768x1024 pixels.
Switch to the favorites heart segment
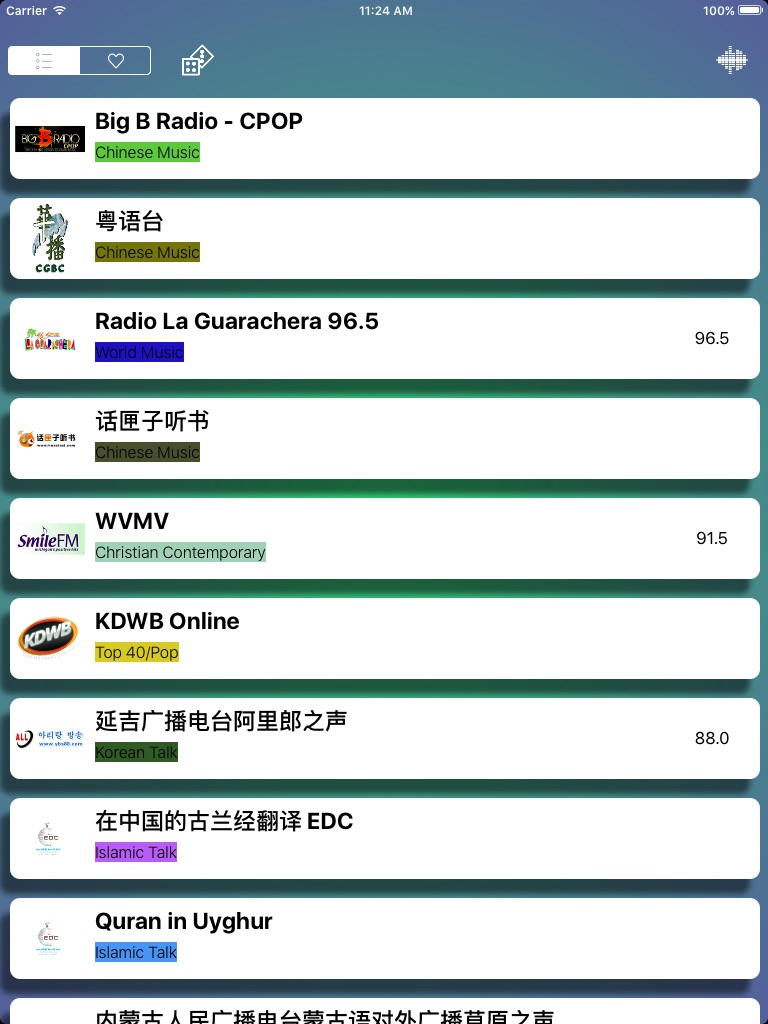(115, 61)
